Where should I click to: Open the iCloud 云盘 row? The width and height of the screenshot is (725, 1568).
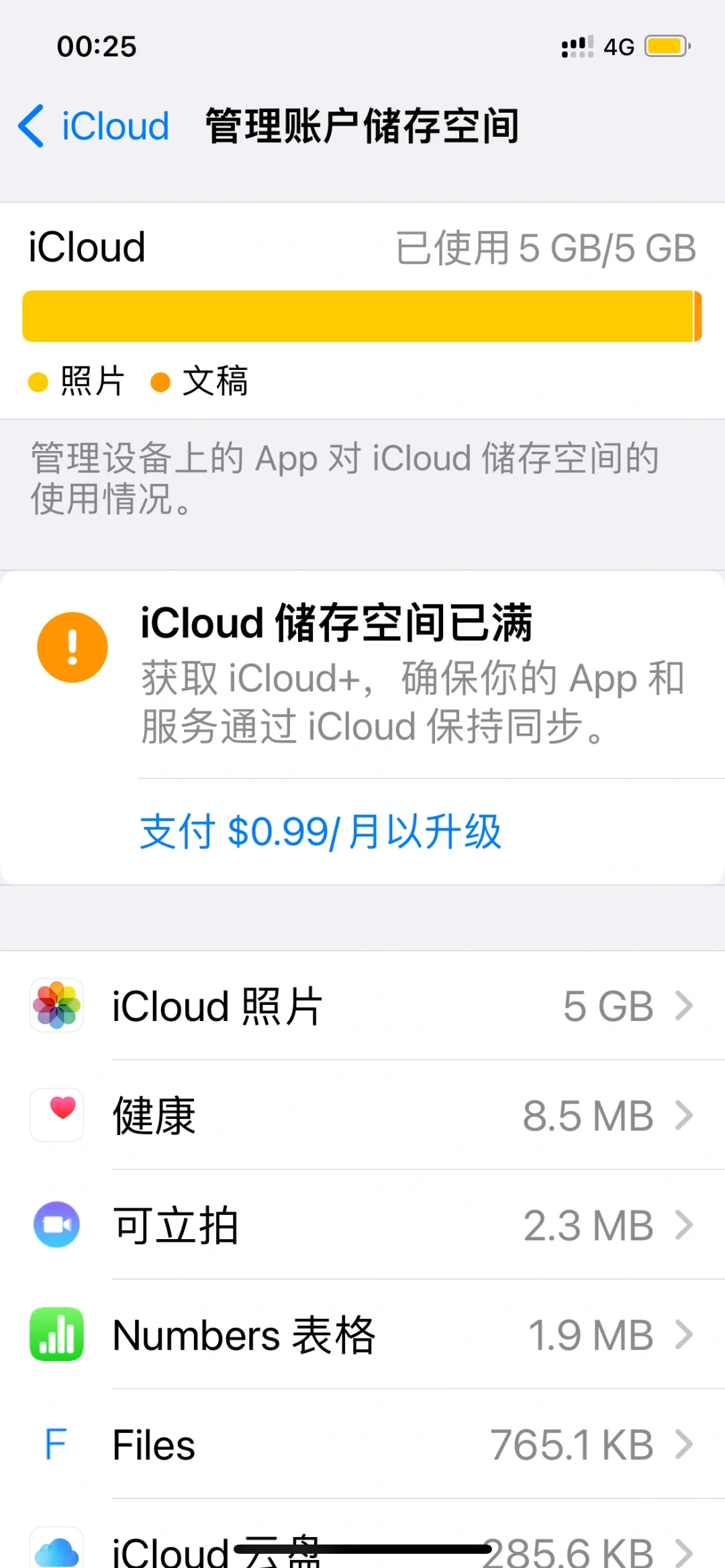pos(362,1537)
